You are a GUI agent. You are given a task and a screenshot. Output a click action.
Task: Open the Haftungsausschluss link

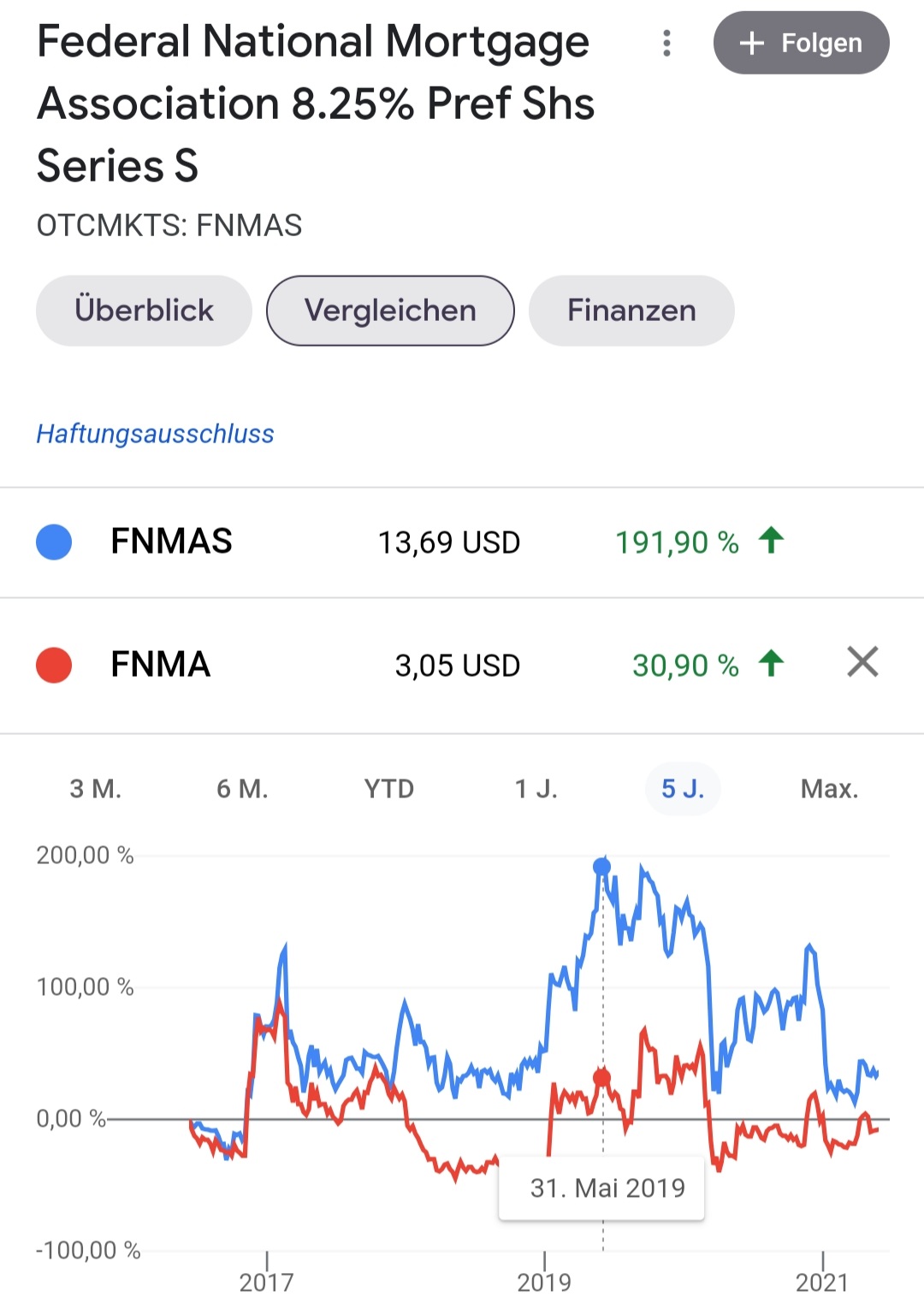tap(155, 434)
